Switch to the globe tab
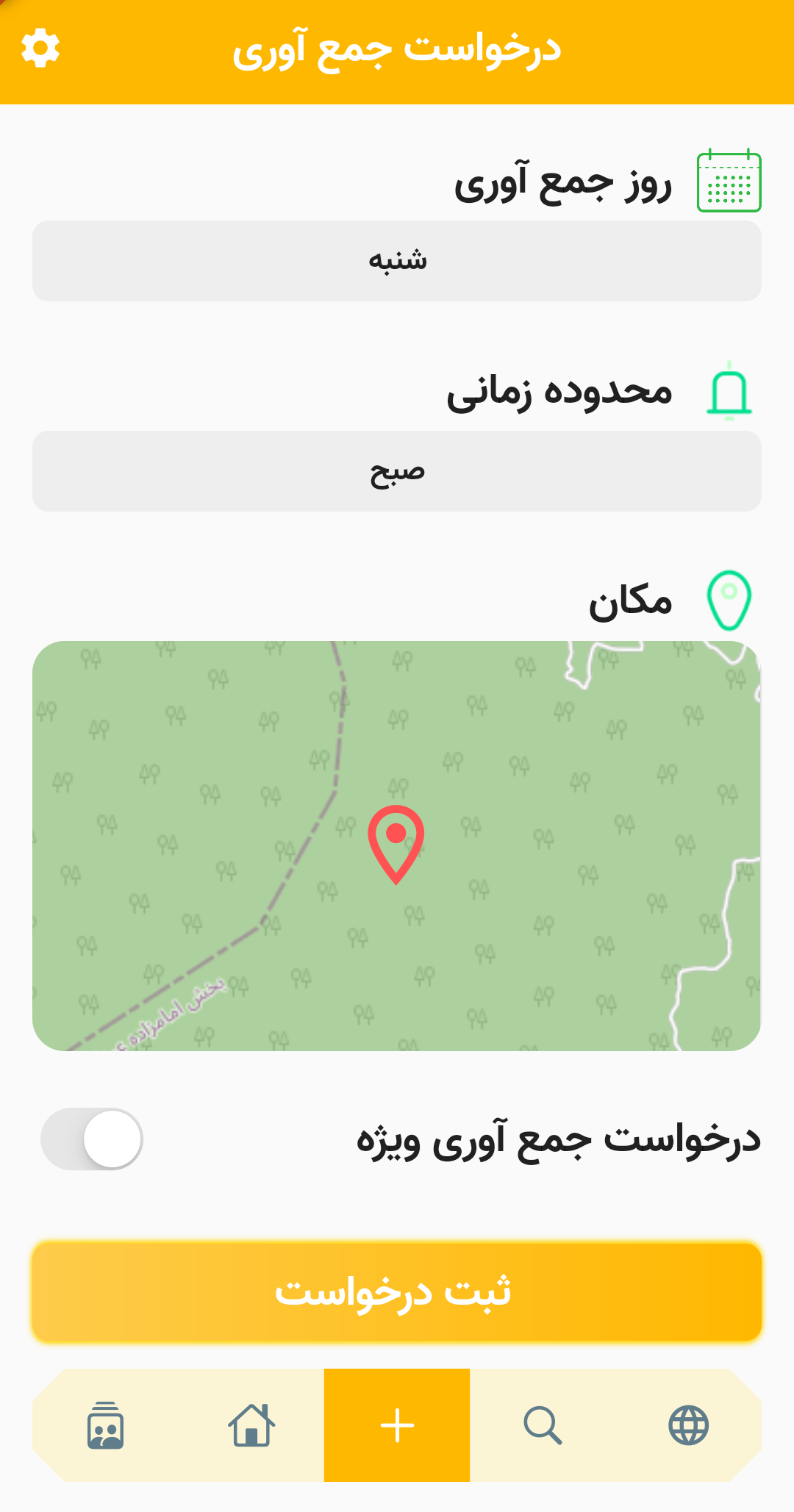 click(x=688, y=1425)
